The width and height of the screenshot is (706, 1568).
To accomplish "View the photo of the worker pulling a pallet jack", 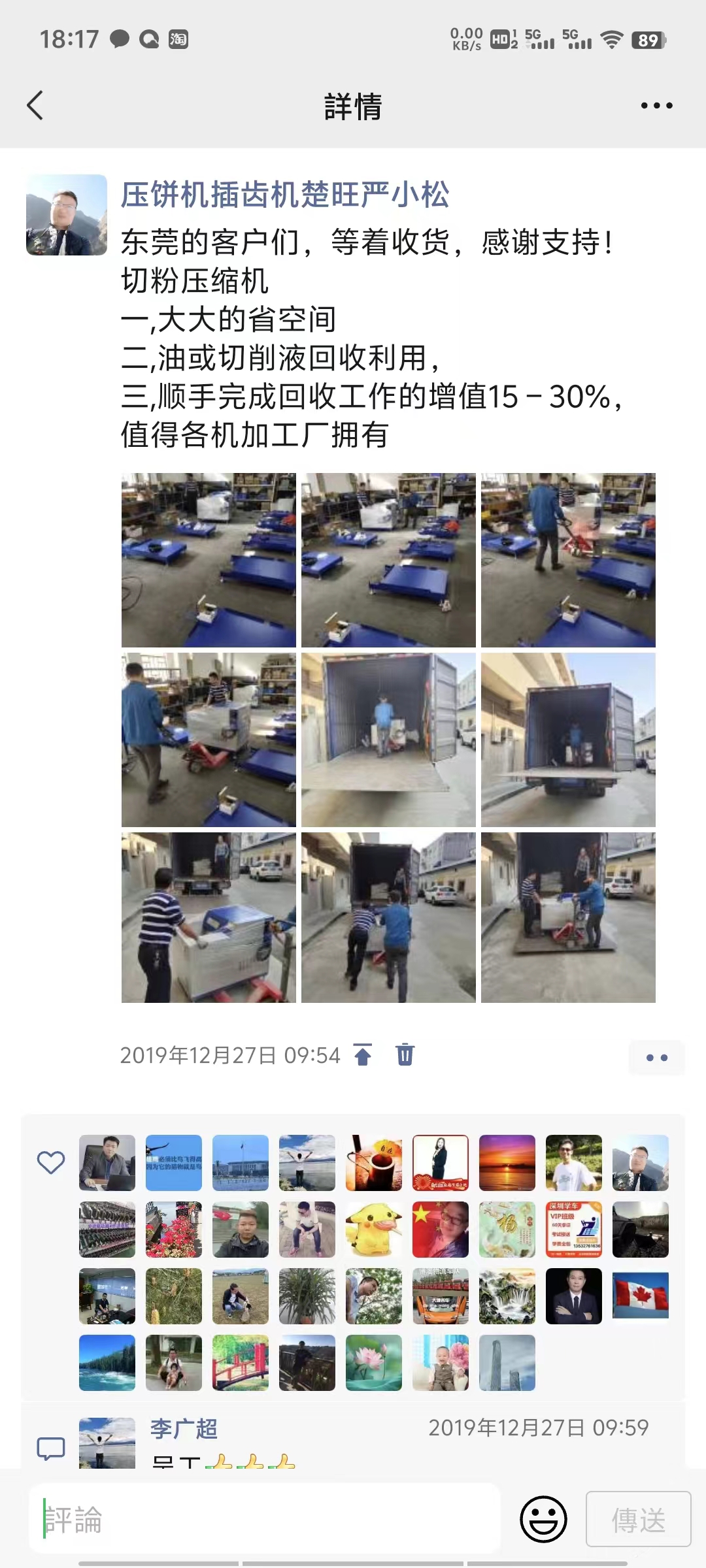I will (x=568, y=560).
